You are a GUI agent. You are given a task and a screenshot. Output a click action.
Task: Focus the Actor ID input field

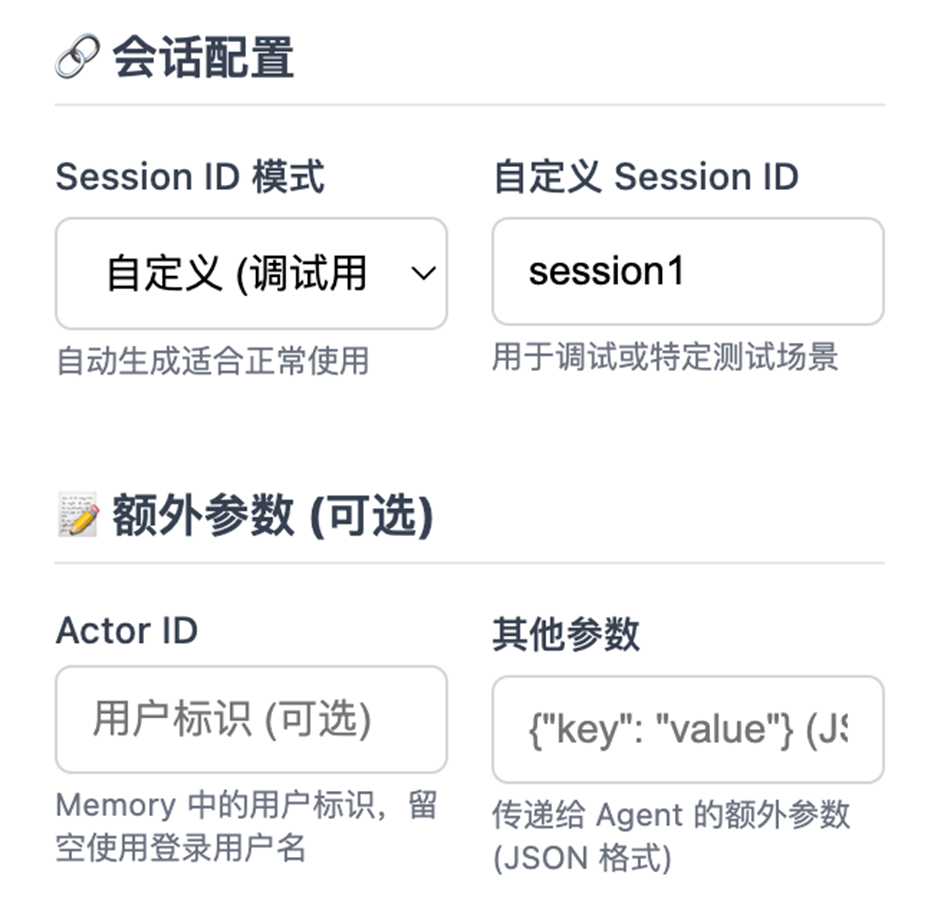(x=251, y=719)
